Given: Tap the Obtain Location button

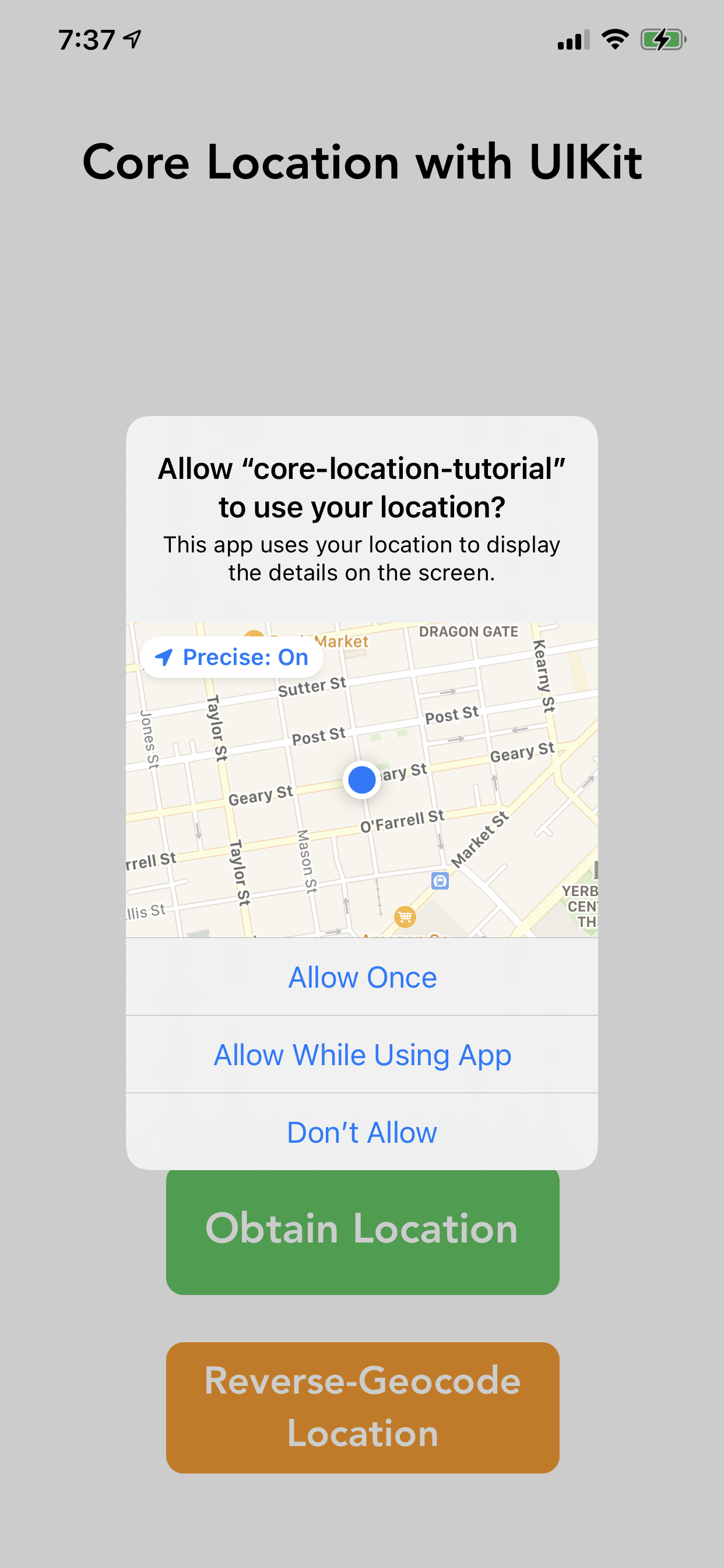Looking at the screenshot, I should pos(363,1230).
